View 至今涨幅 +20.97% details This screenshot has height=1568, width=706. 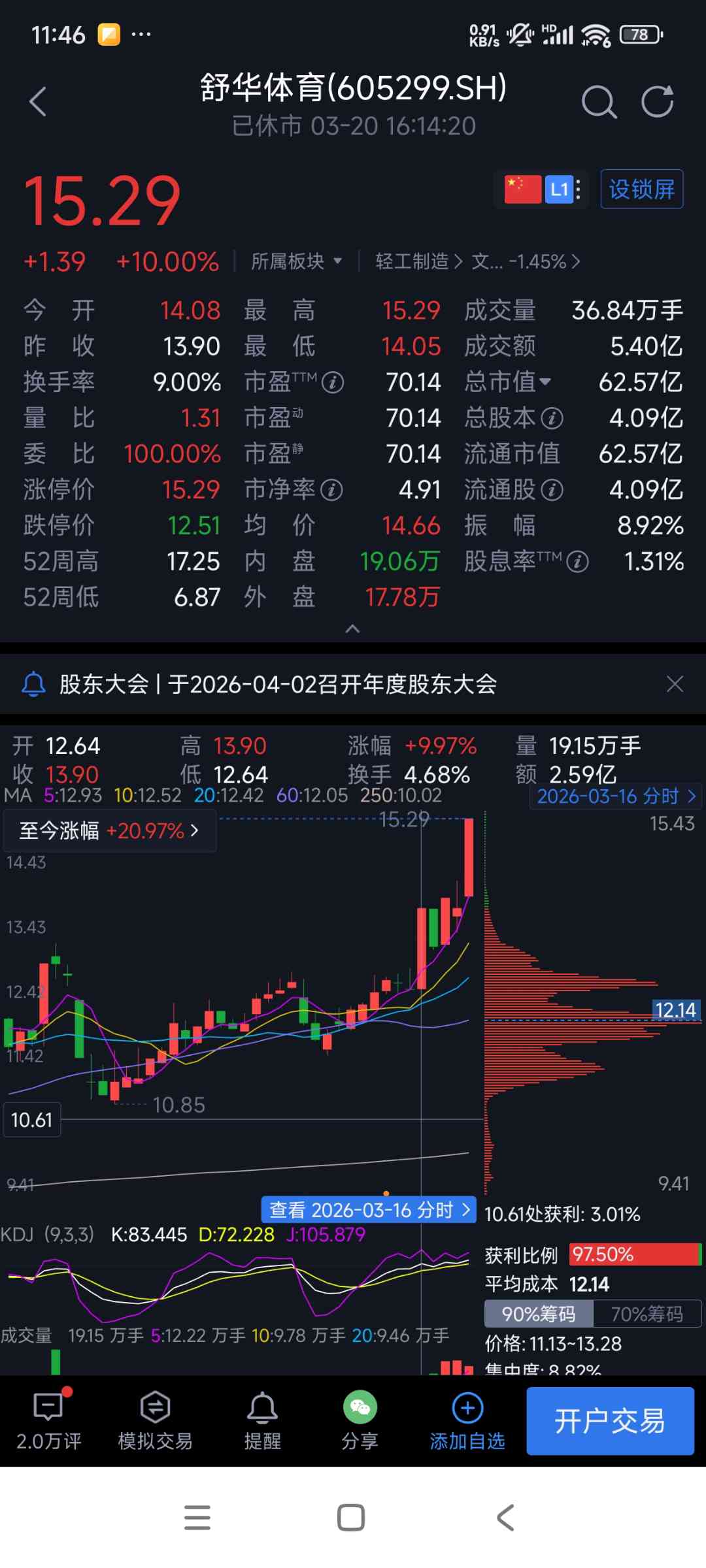(109, 831)
